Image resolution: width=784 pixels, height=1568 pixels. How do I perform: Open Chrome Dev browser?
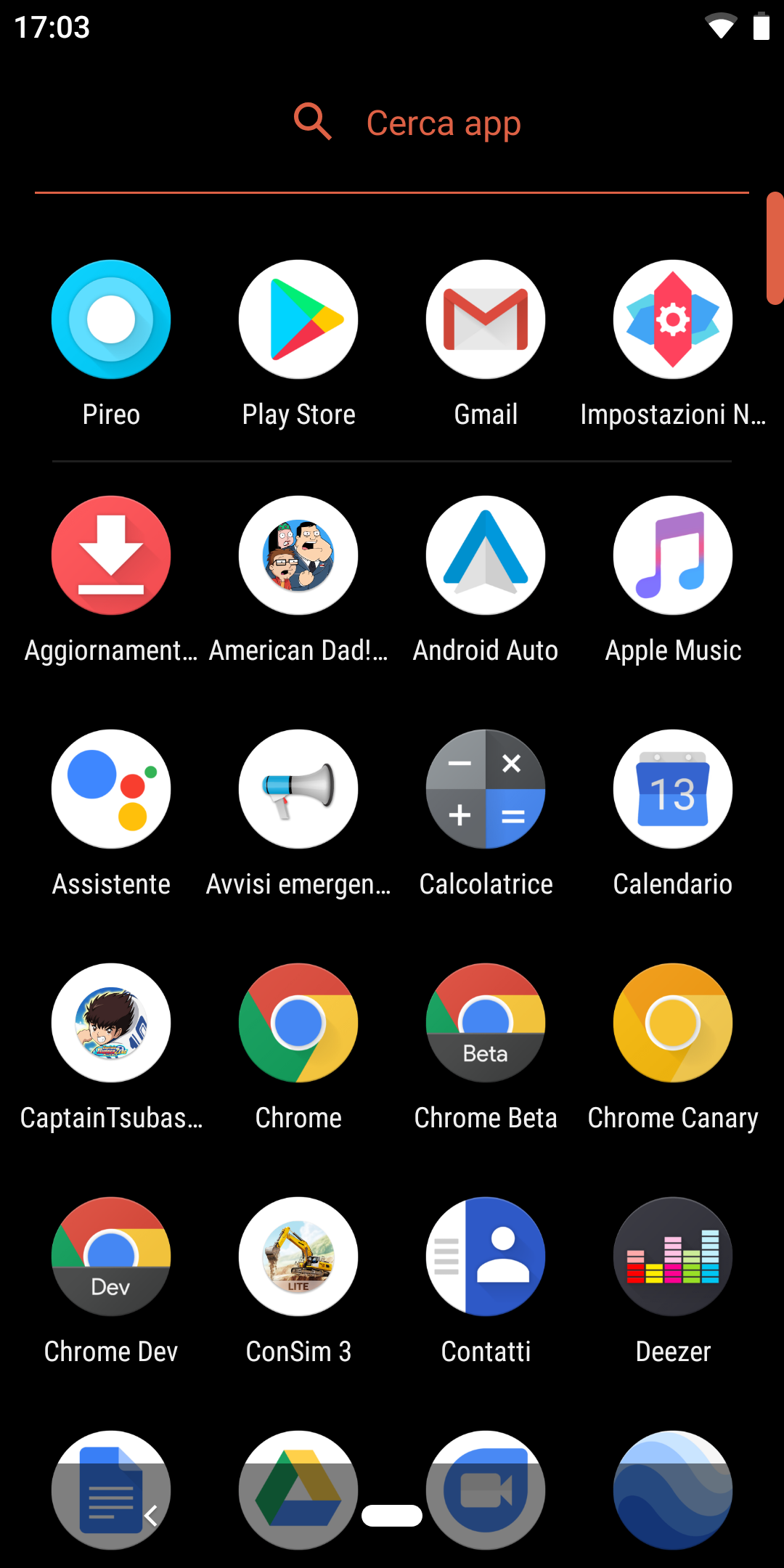111,1257
